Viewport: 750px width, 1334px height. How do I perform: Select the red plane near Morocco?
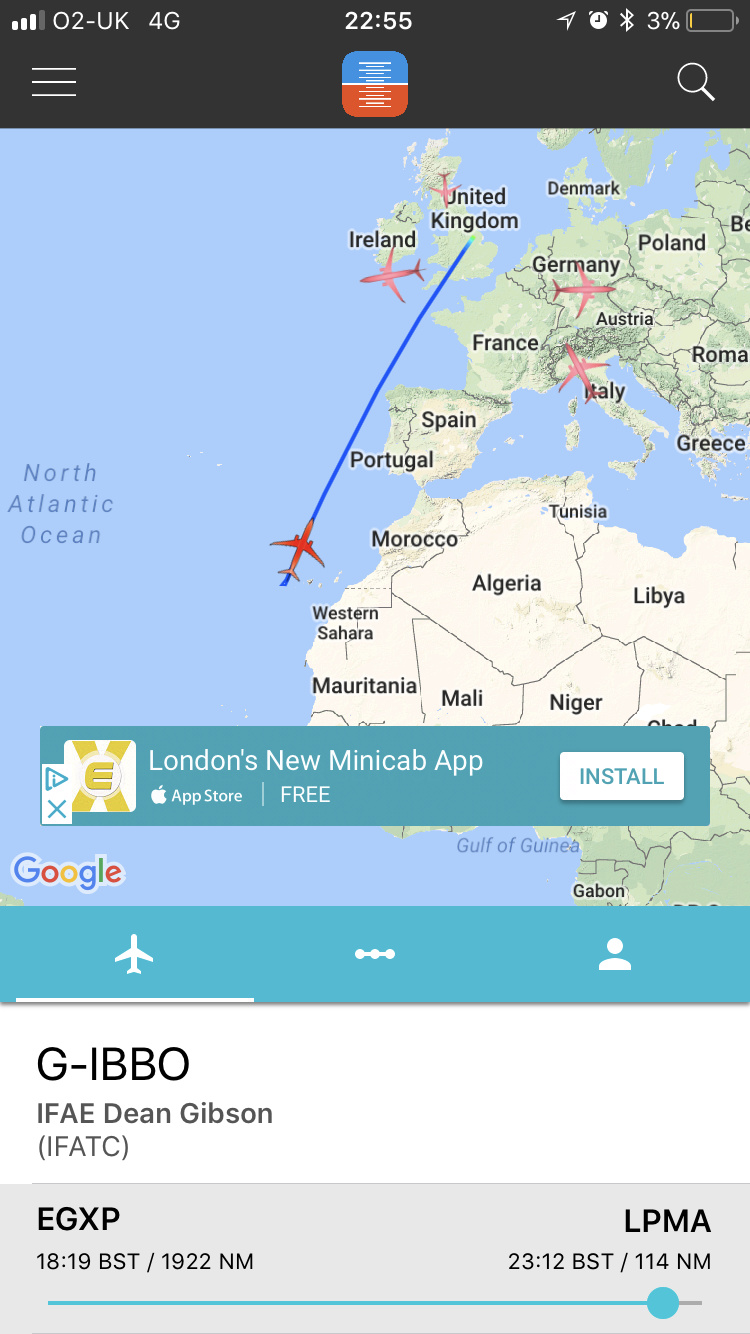[x=299, y=548]
